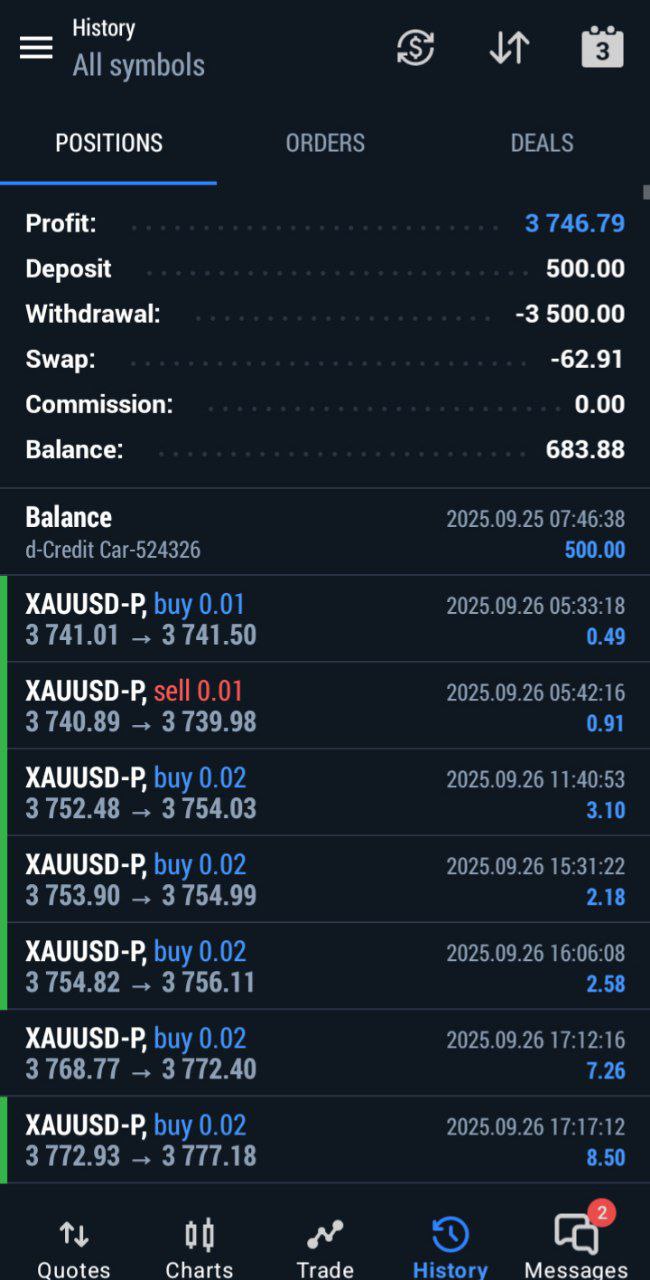
Task: Open the sort order arrows
Action: click(x=509, y=48)
